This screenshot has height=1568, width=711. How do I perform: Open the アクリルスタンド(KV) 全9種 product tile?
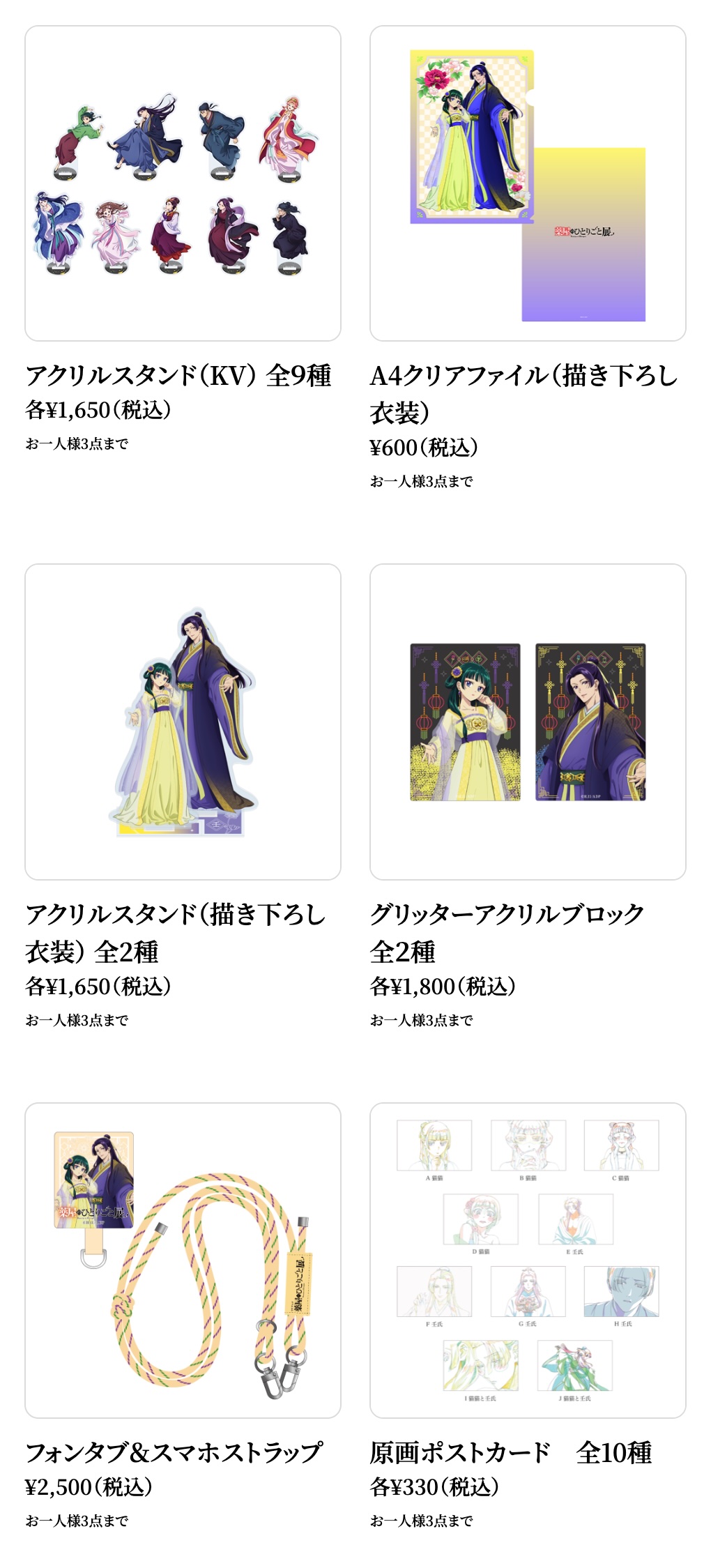pos(183,183)
